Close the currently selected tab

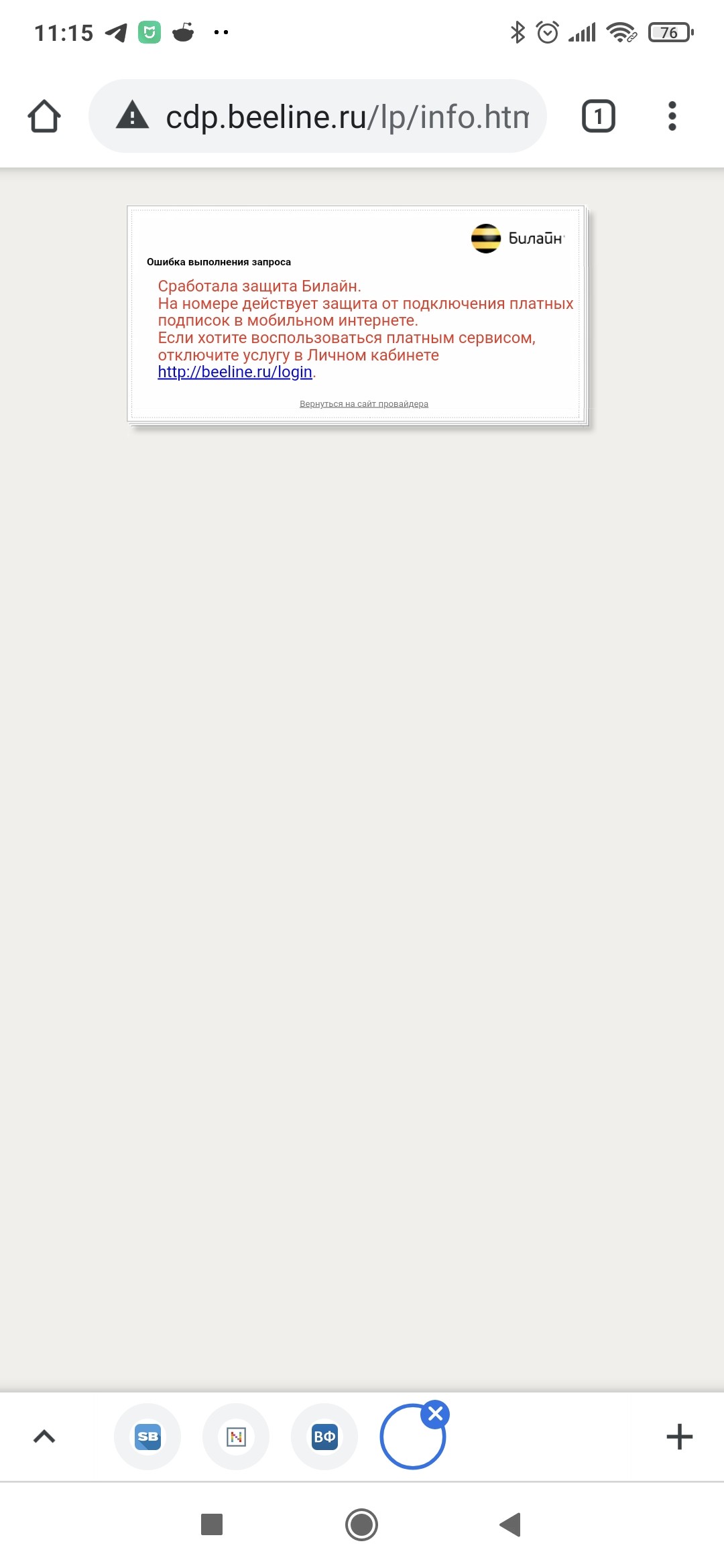point(435,1414)
